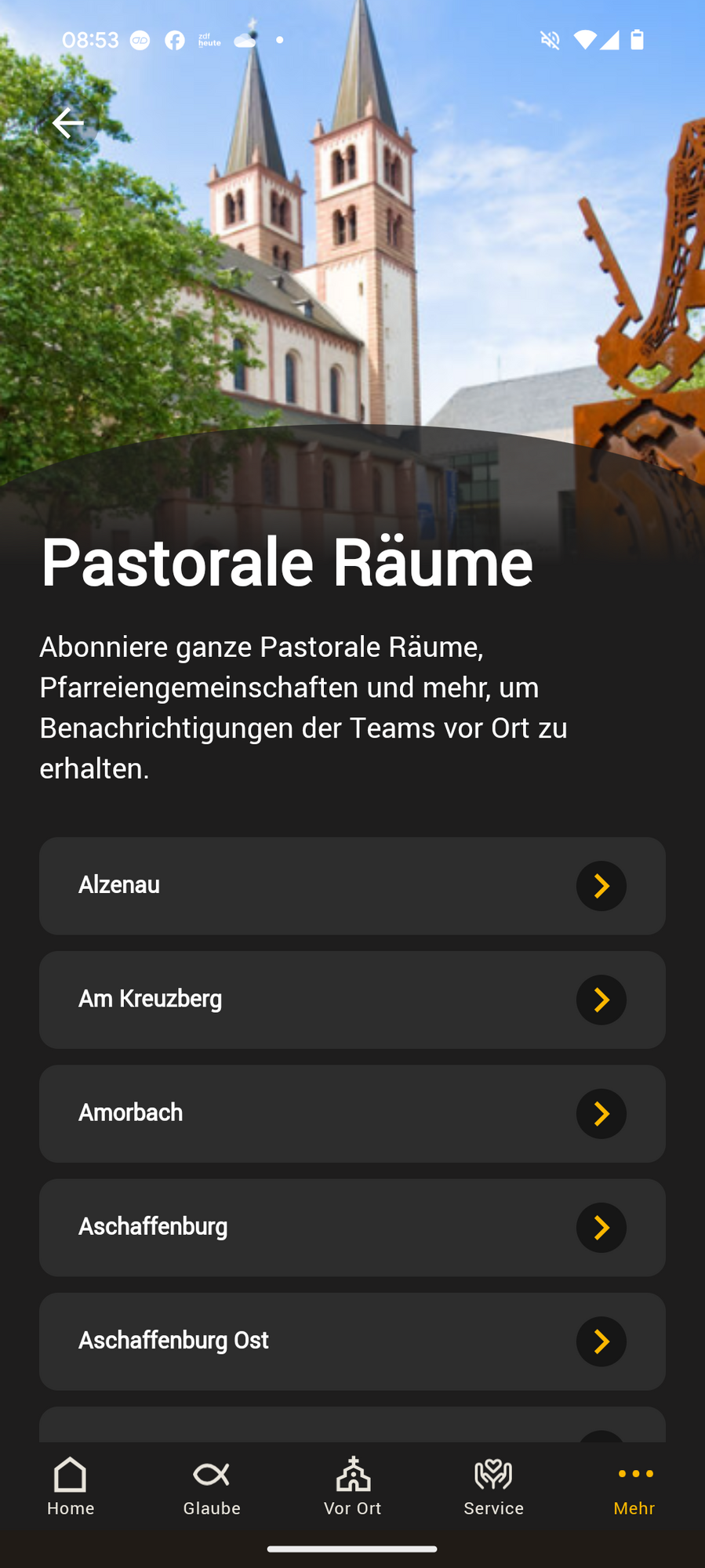Switch to the Home tab
The image size is (705, 1568).
(x=71, y=1486)
